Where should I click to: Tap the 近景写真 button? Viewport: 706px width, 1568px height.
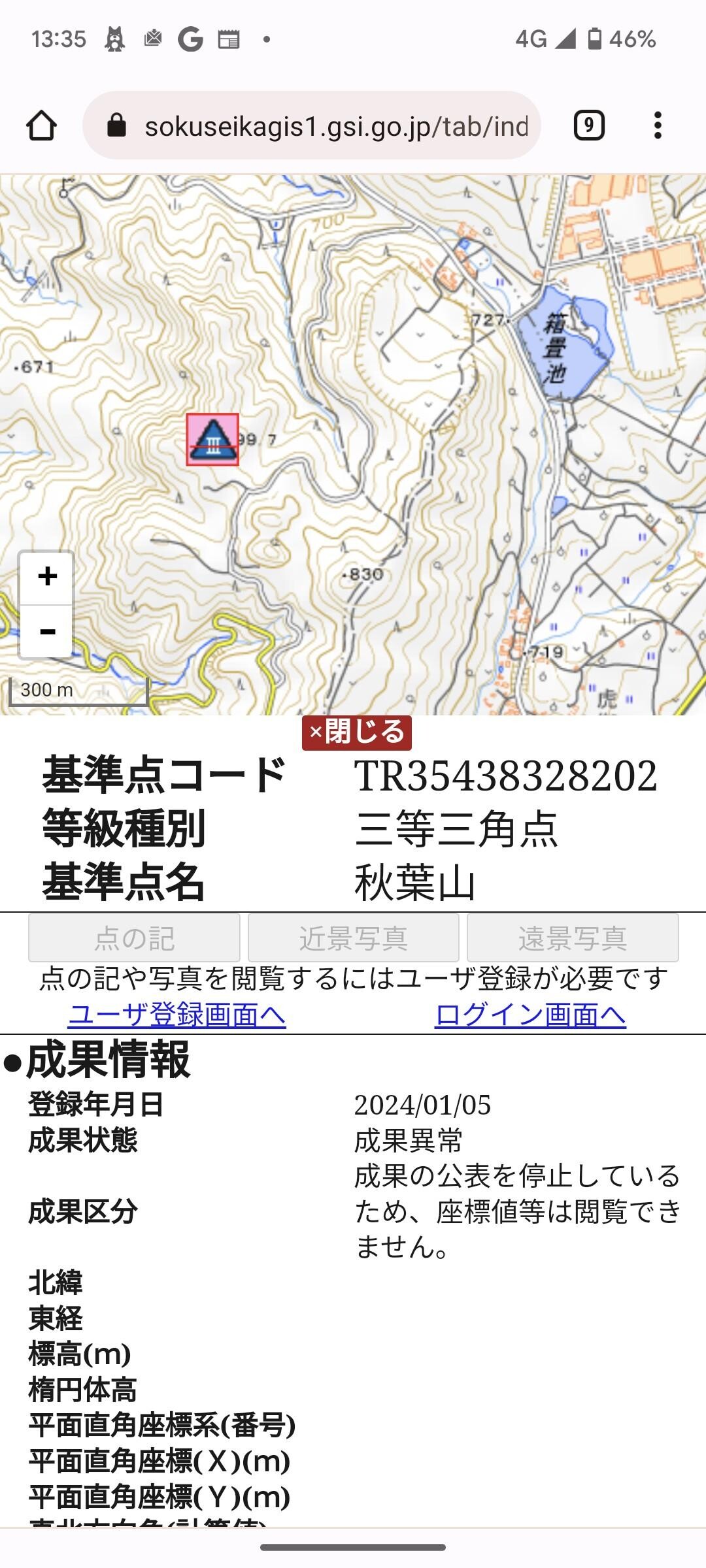coord(354,939)
